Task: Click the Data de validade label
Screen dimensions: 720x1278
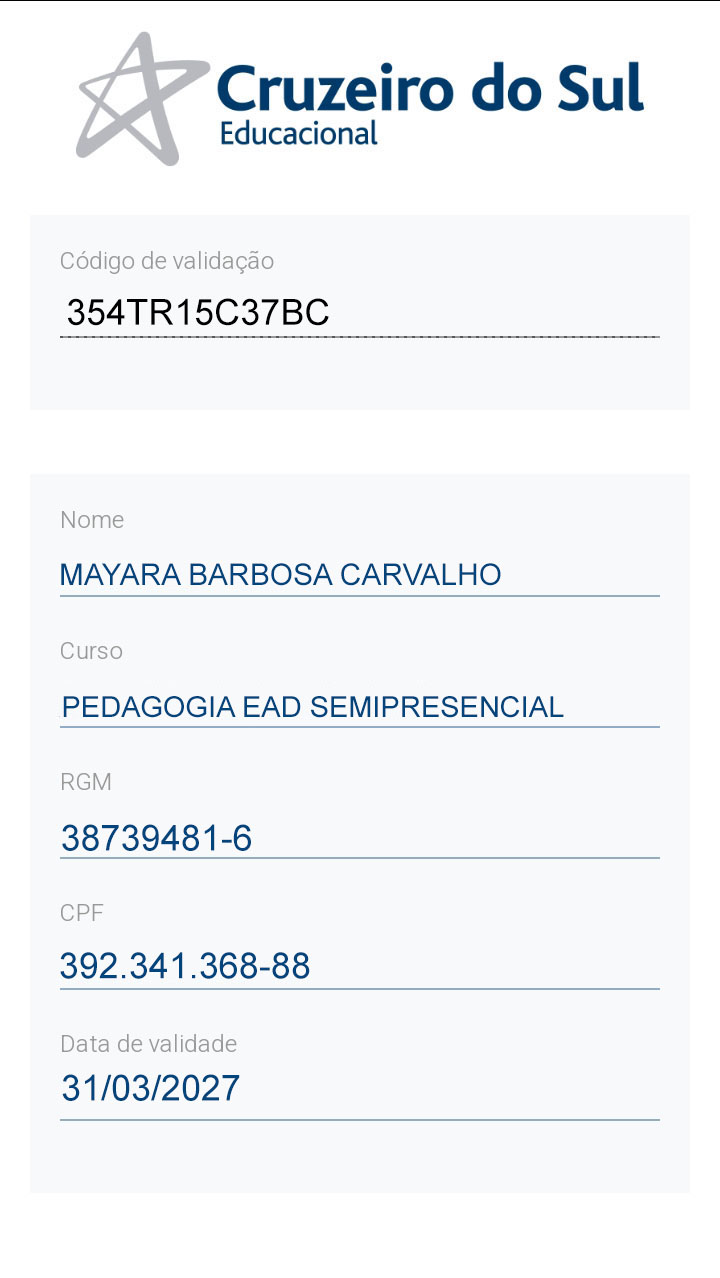Action: click(148, 1043)
